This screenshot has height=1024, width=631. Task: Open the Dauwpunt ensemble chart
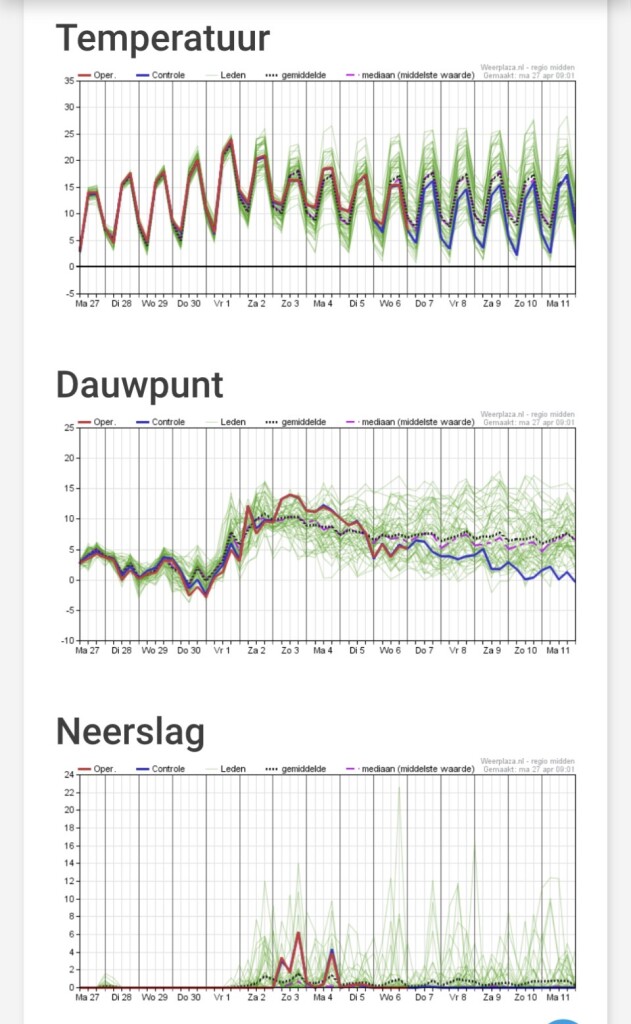tap(326, 532)
